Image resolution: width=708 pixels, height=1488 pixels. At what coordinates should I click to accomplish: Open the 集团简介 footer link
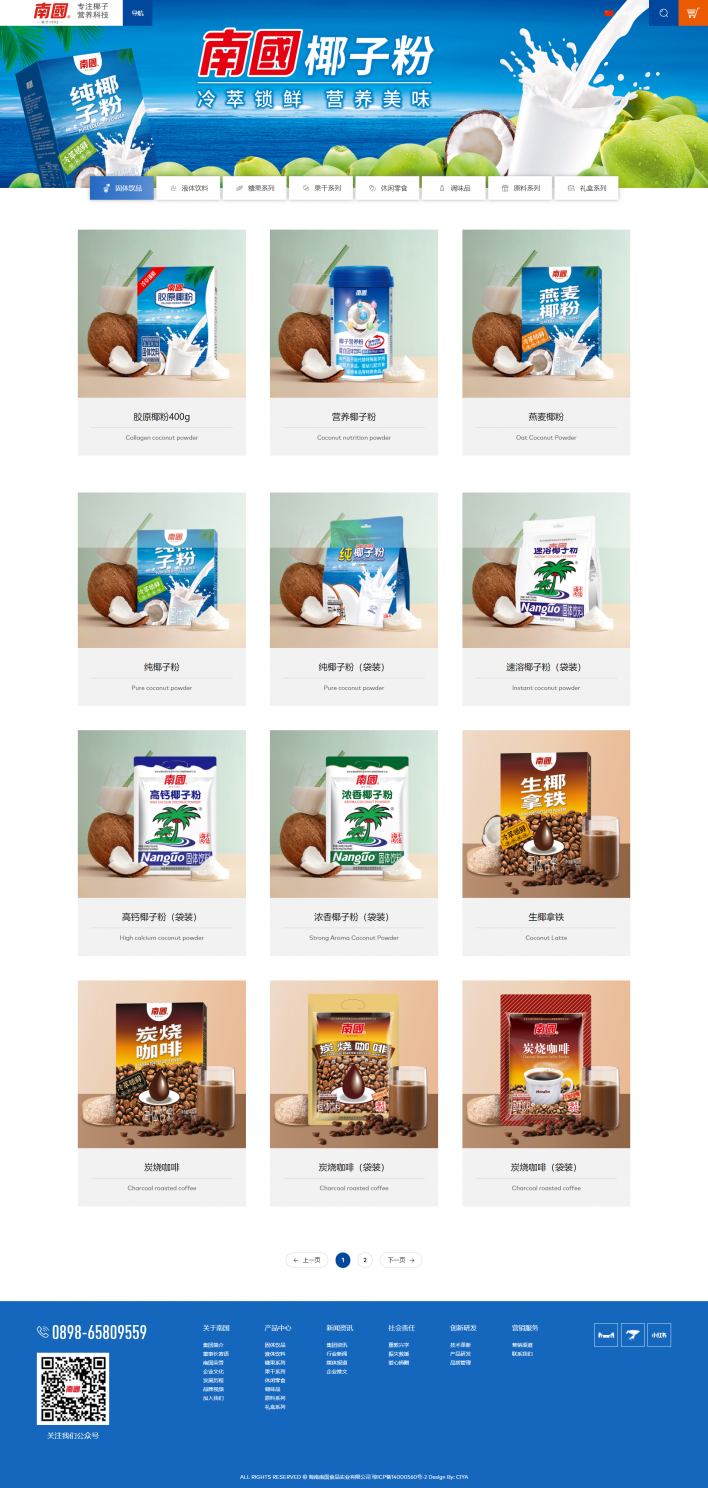click(214, 1345)
